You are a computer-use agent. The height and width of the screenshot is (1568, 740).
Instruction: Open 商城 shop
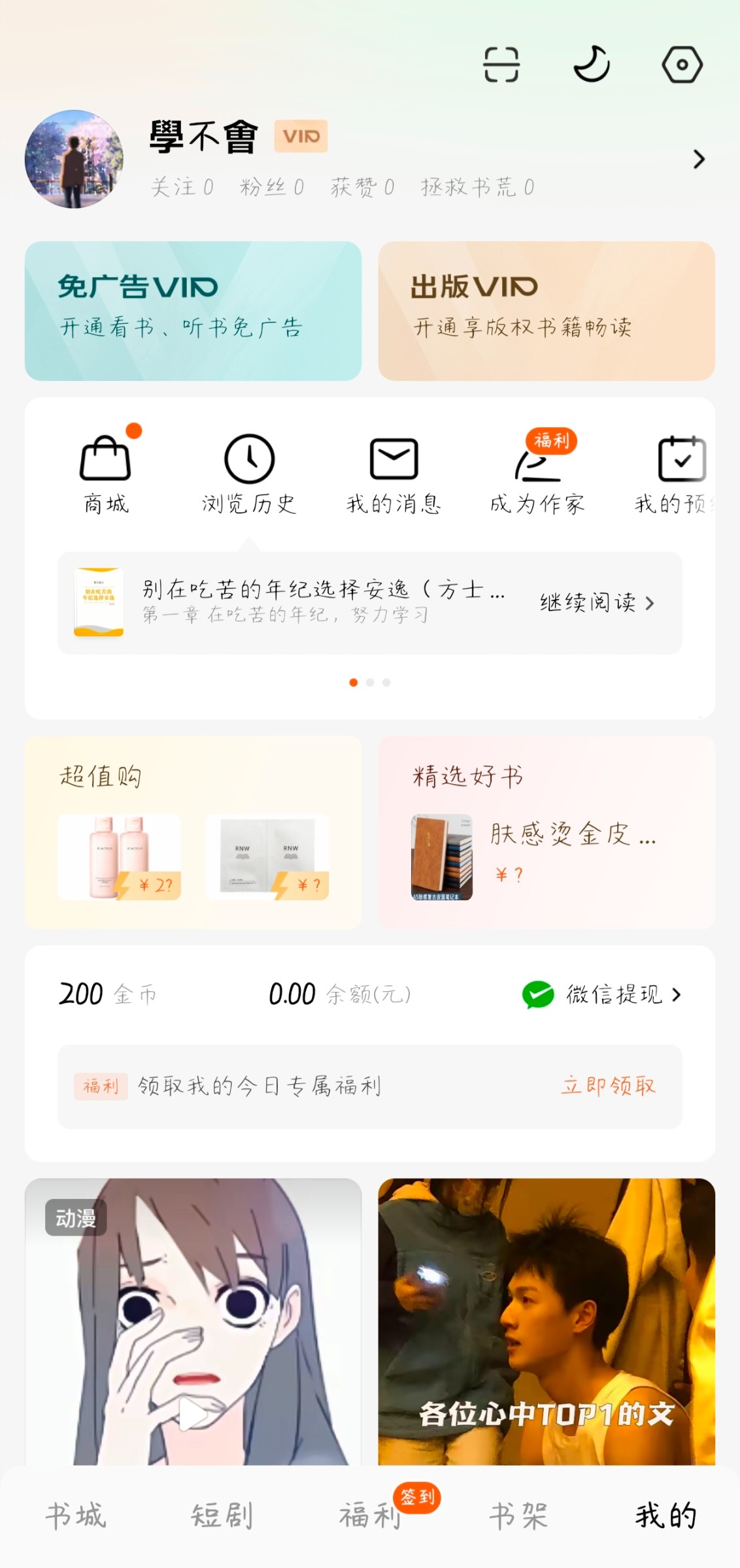(106, 474)
